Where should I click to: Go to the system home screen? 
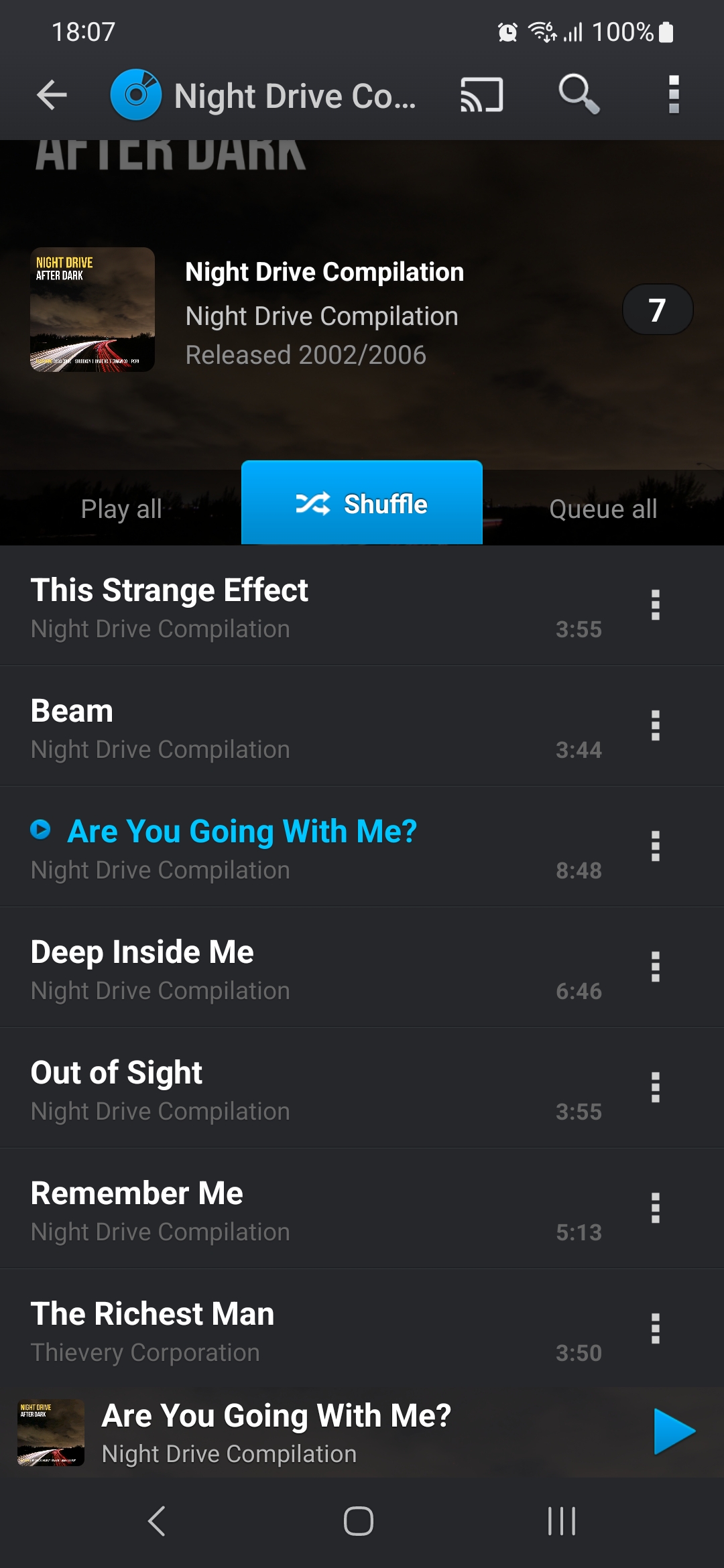pyautogui.click(x=359, y=1521)
